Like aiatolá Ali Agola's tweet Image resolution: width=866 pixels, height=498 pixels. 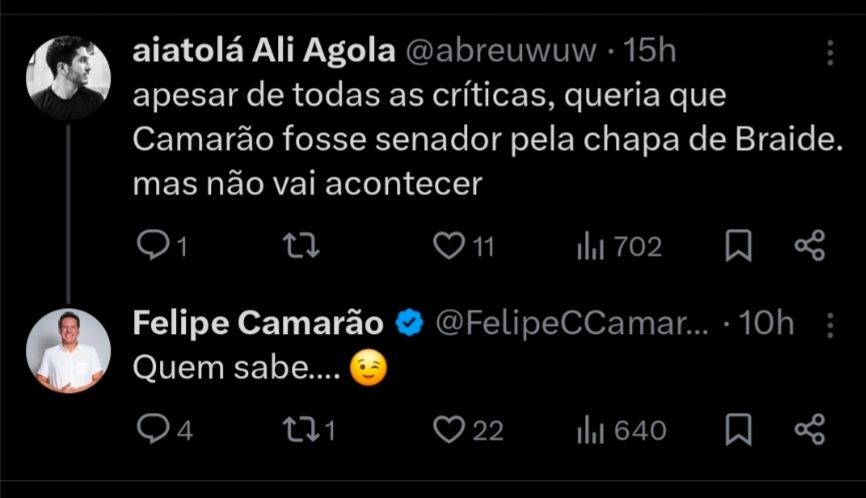tap(449, 246)
